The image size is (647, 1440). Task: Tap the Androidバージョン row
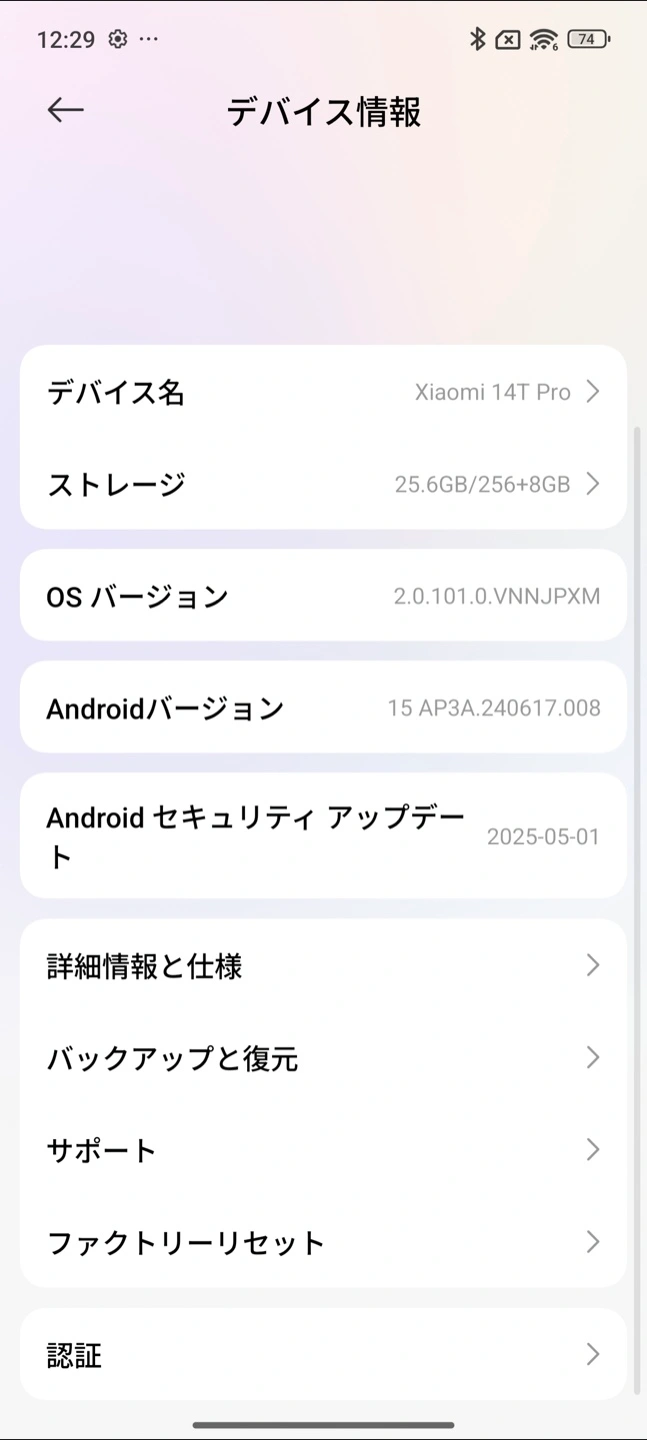323,708
